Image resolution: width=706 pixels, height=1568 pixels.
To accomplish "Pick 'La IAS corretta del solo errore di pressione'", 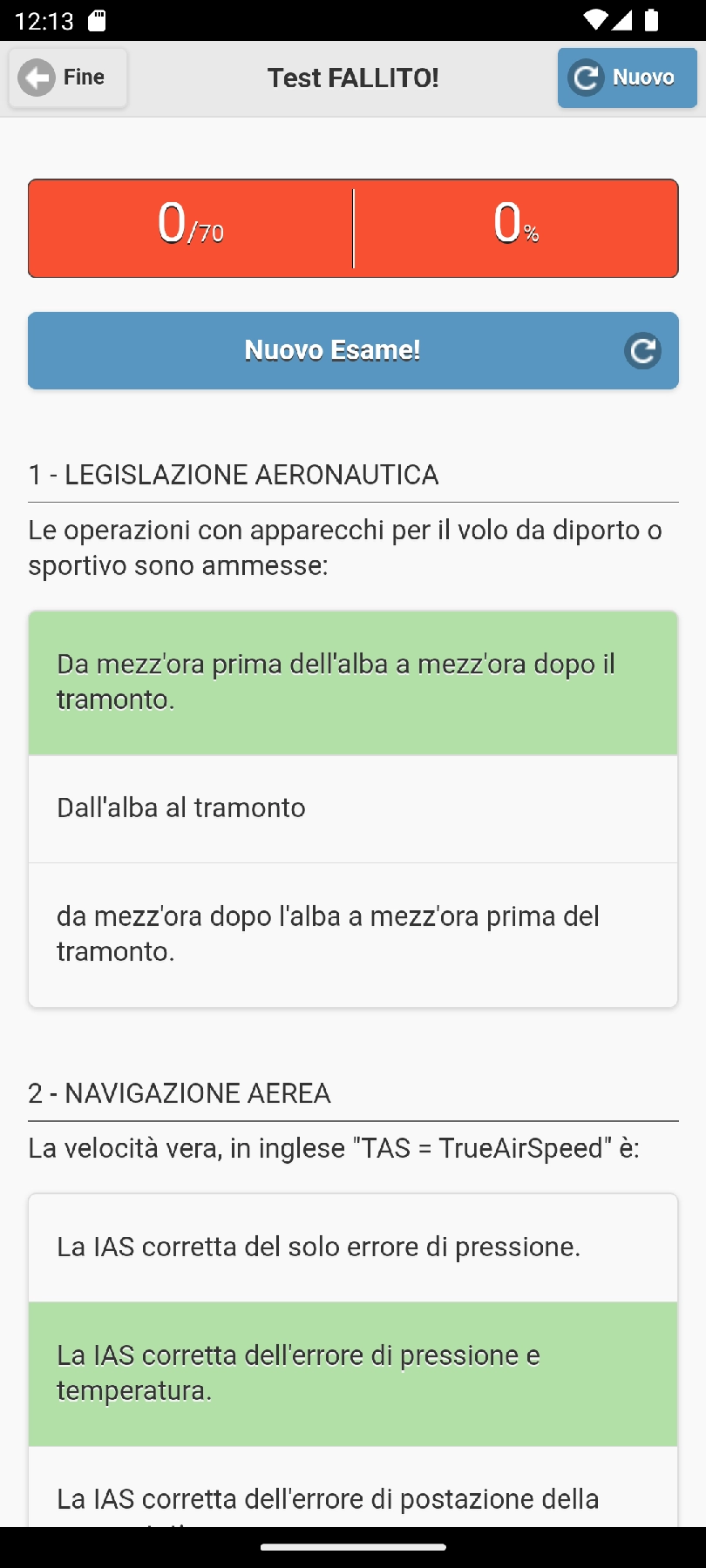I will pos(353,1247).
